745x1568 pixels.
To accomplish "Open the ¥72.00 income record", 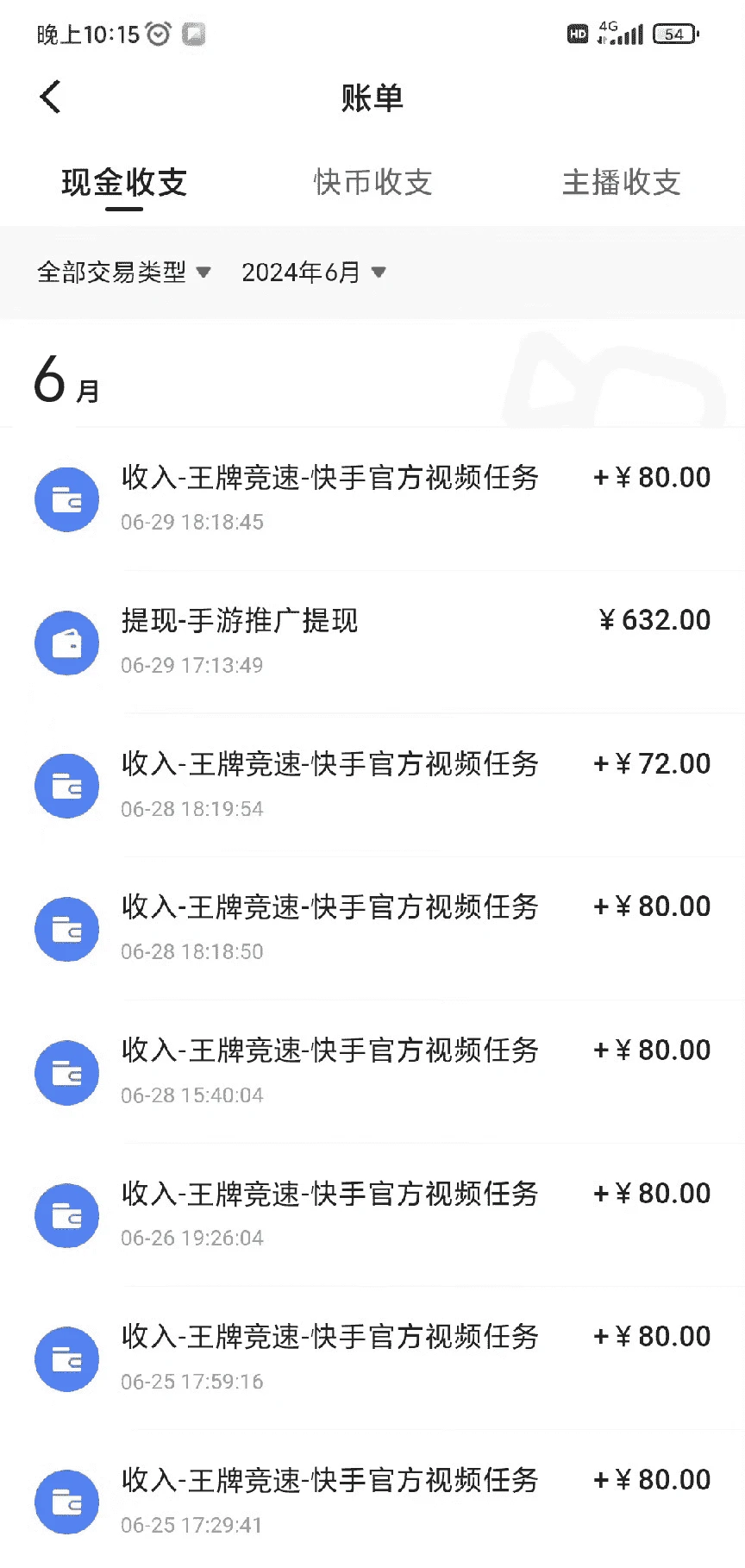I will pos(372,784).
